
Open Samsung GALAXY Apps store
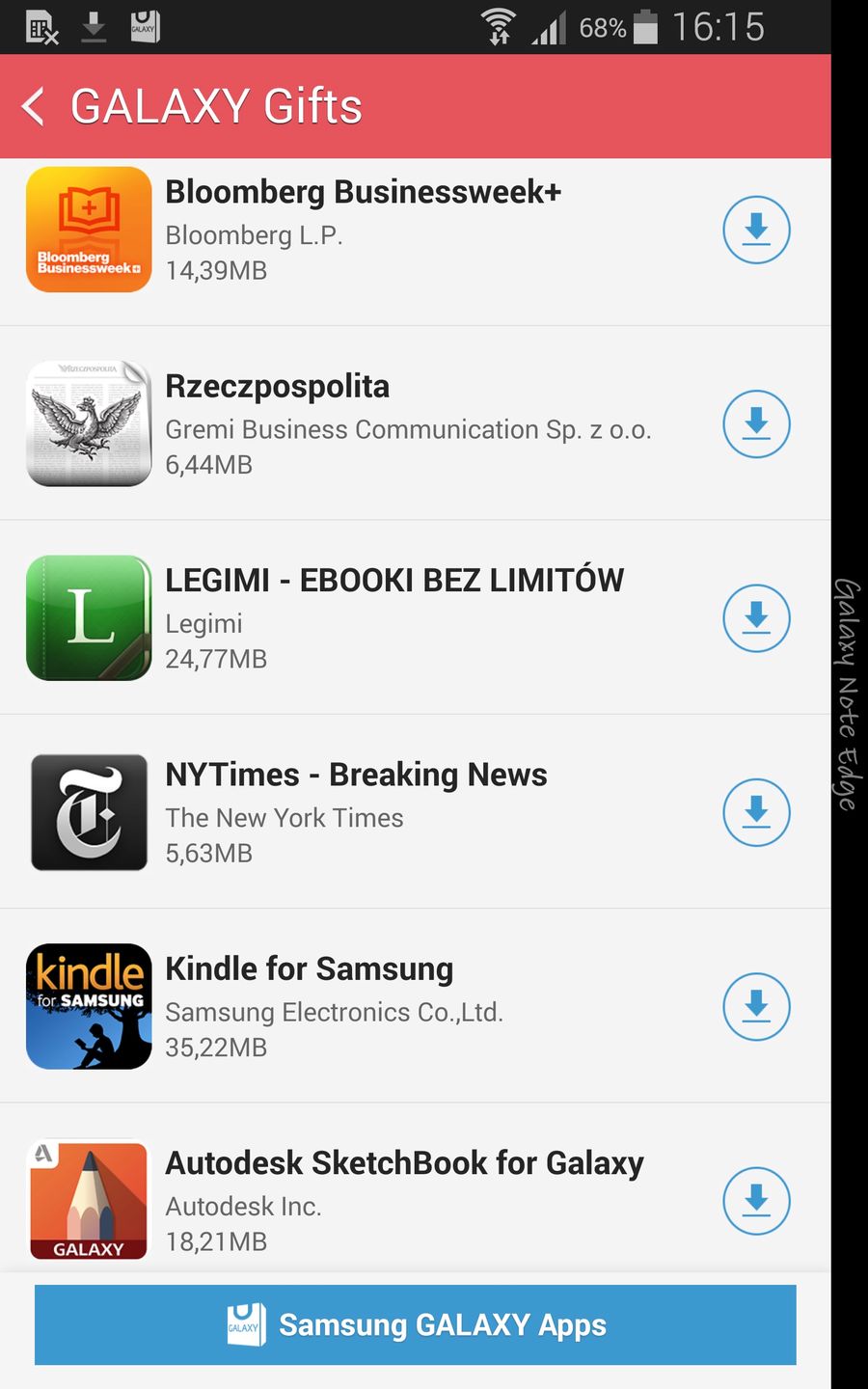tap(415, 1324)
